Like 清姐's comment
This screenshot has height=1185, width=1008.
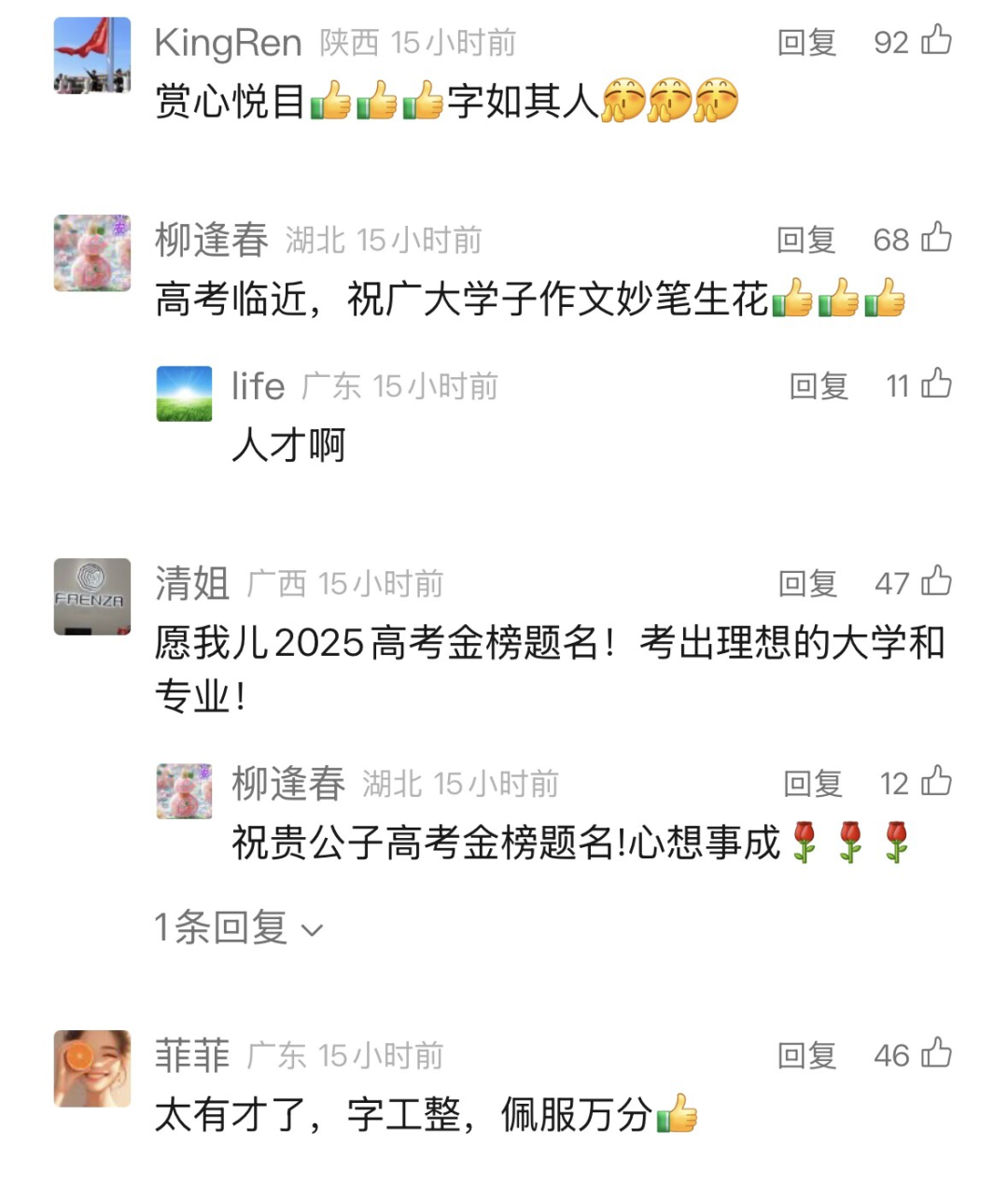pyautogui.click(x=936, y=581)
